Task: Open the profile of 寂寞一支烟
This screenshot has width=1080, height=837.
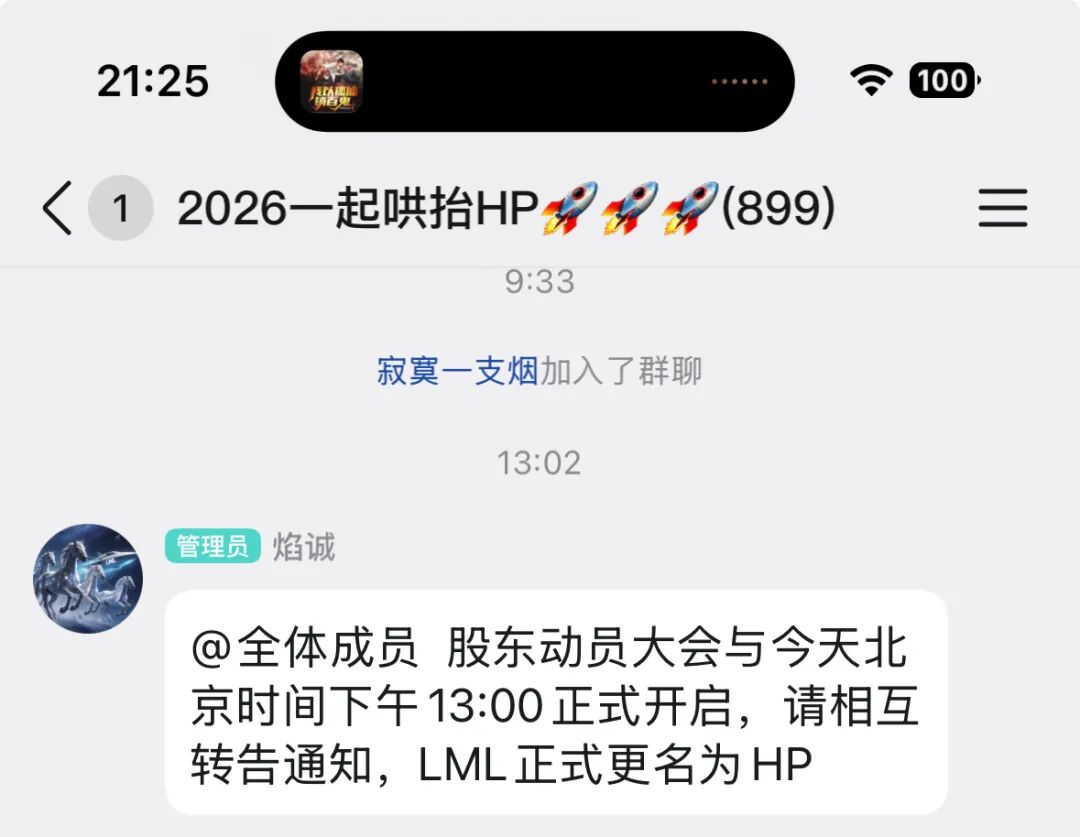Action: 458,371
